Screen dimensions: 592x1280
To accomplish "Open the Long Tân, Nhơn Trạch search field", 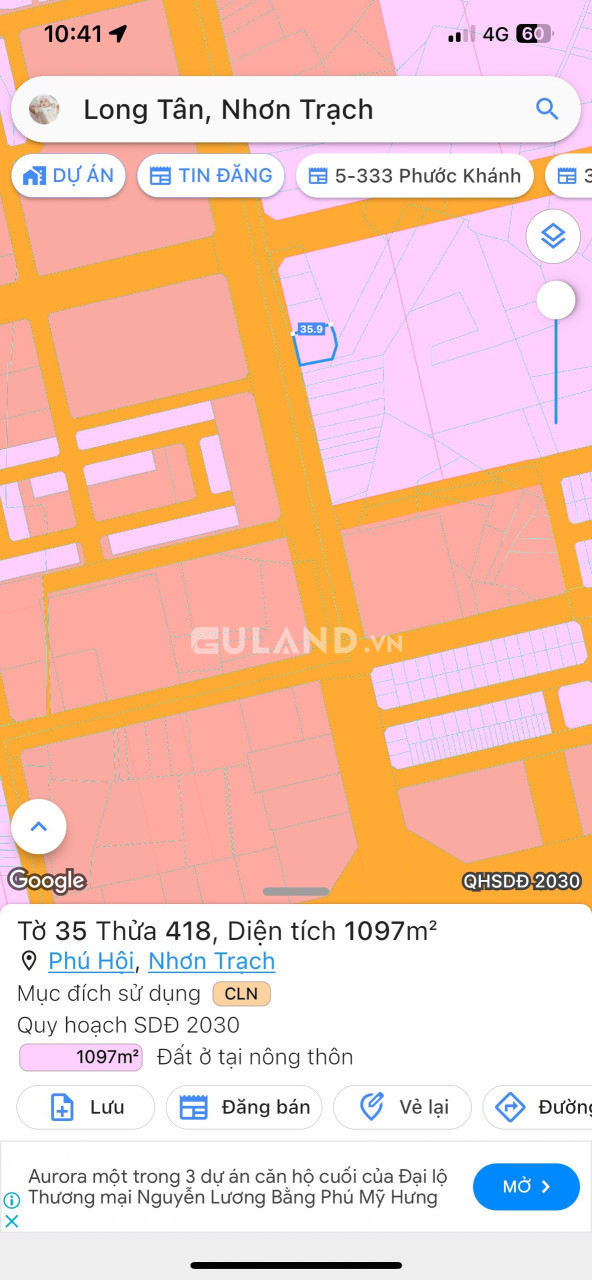I will pyautogui.click(x=296, y=109).
